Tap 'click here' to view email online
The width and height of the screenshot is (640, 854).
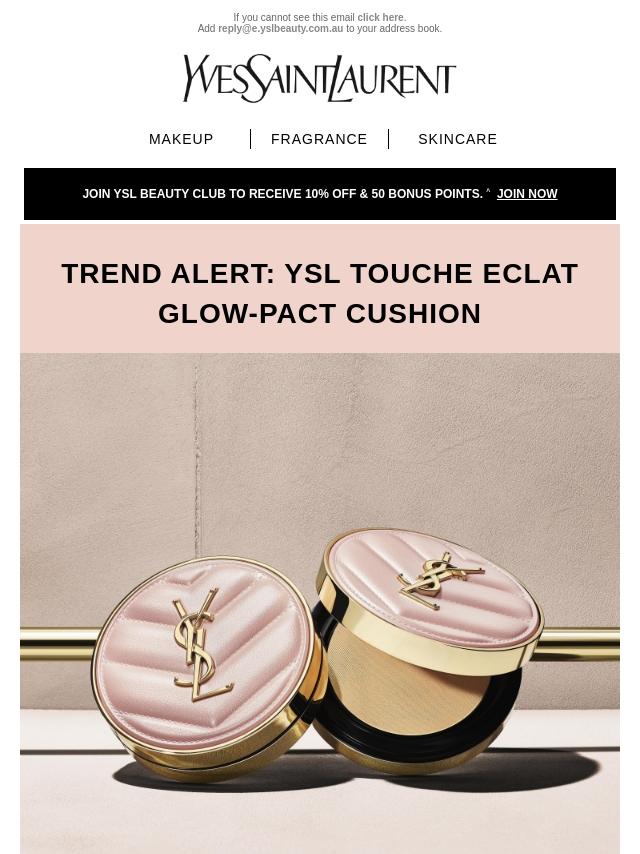pos(380,18)
